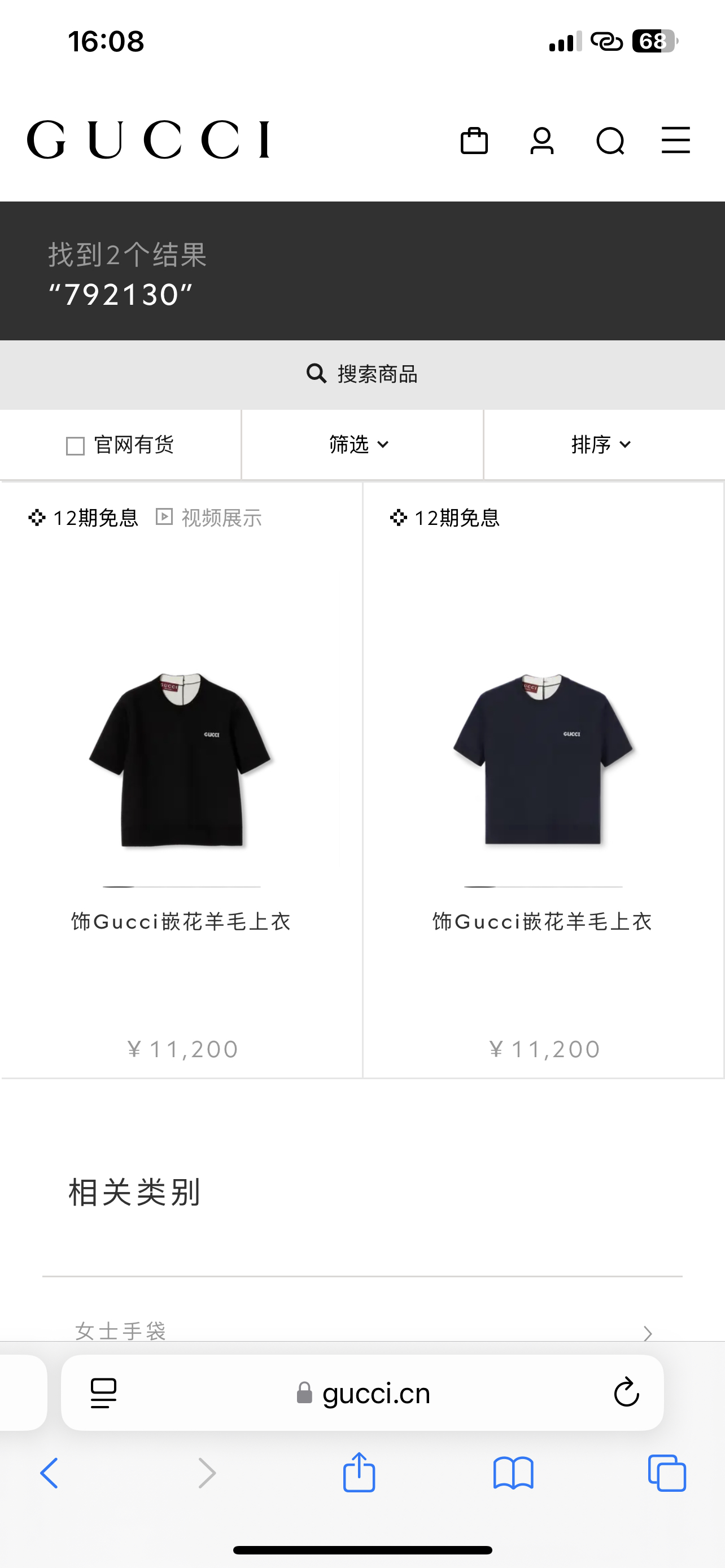Expand the 筛选 filter dropdown
Screen dimensions: 725x1568
click(359, 445)
